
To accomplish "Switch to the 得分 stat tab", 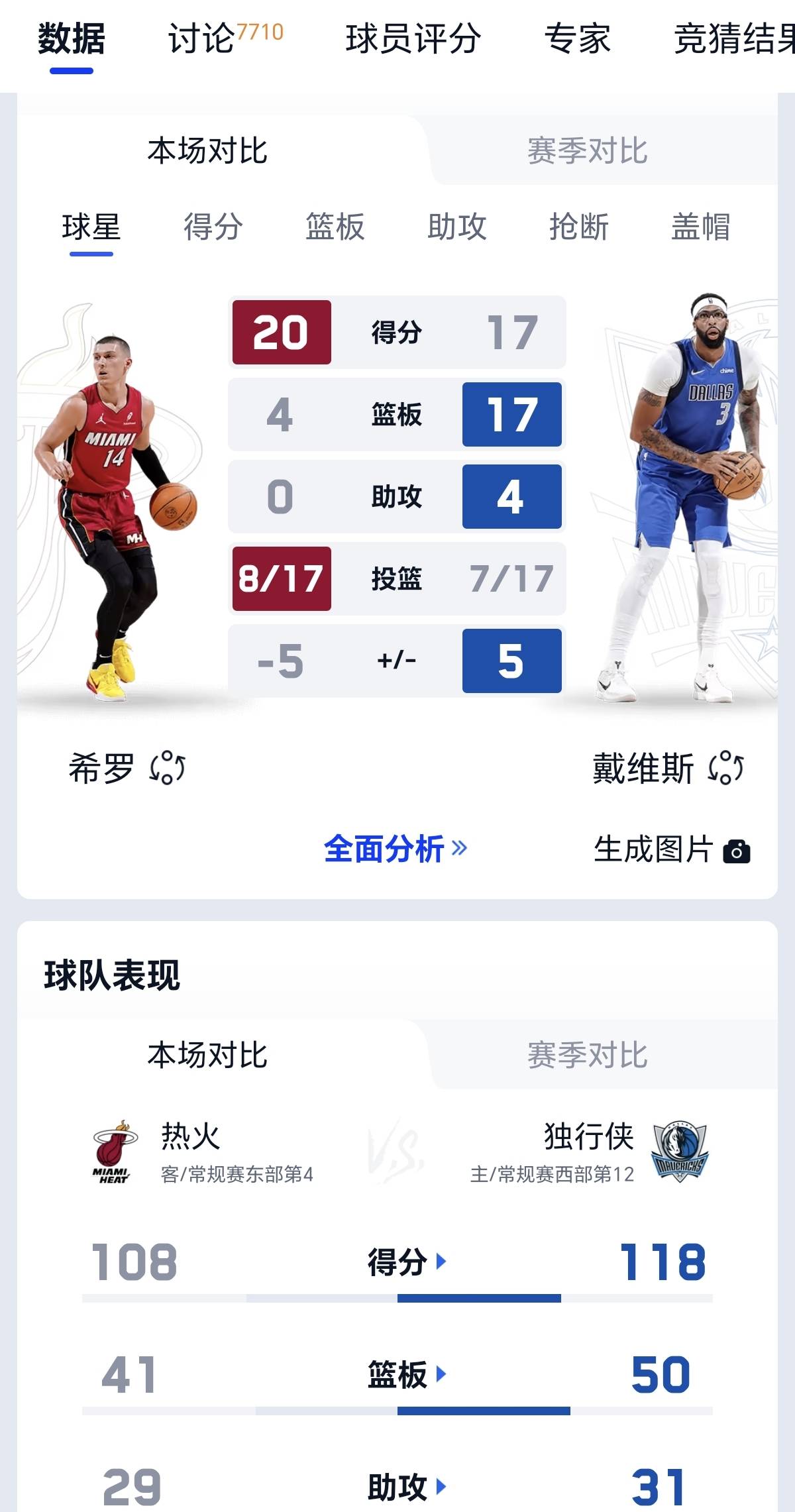I will click(213, 227).
